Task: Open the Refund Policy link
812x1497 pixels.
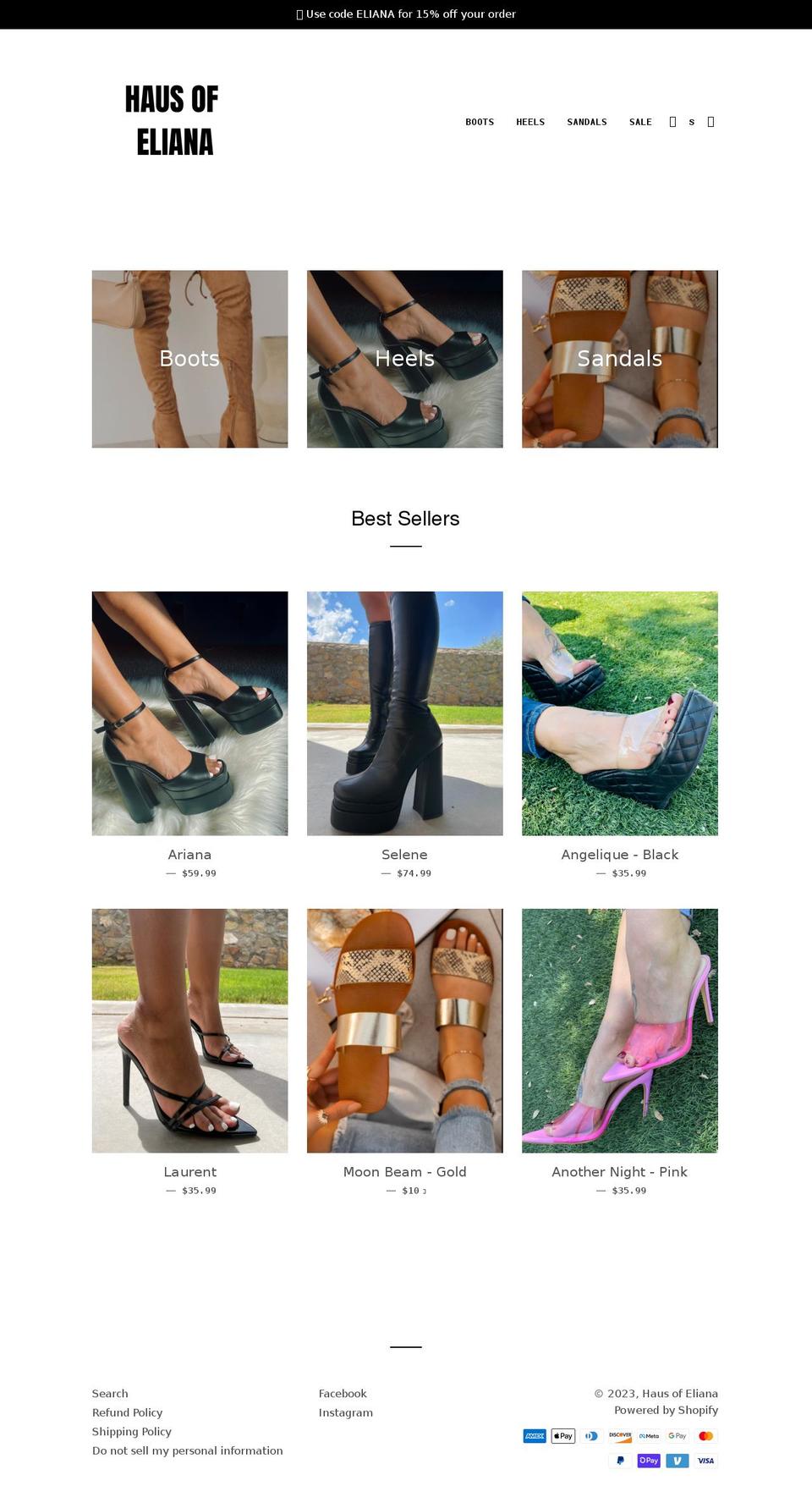Action: tap(128, 1412)
